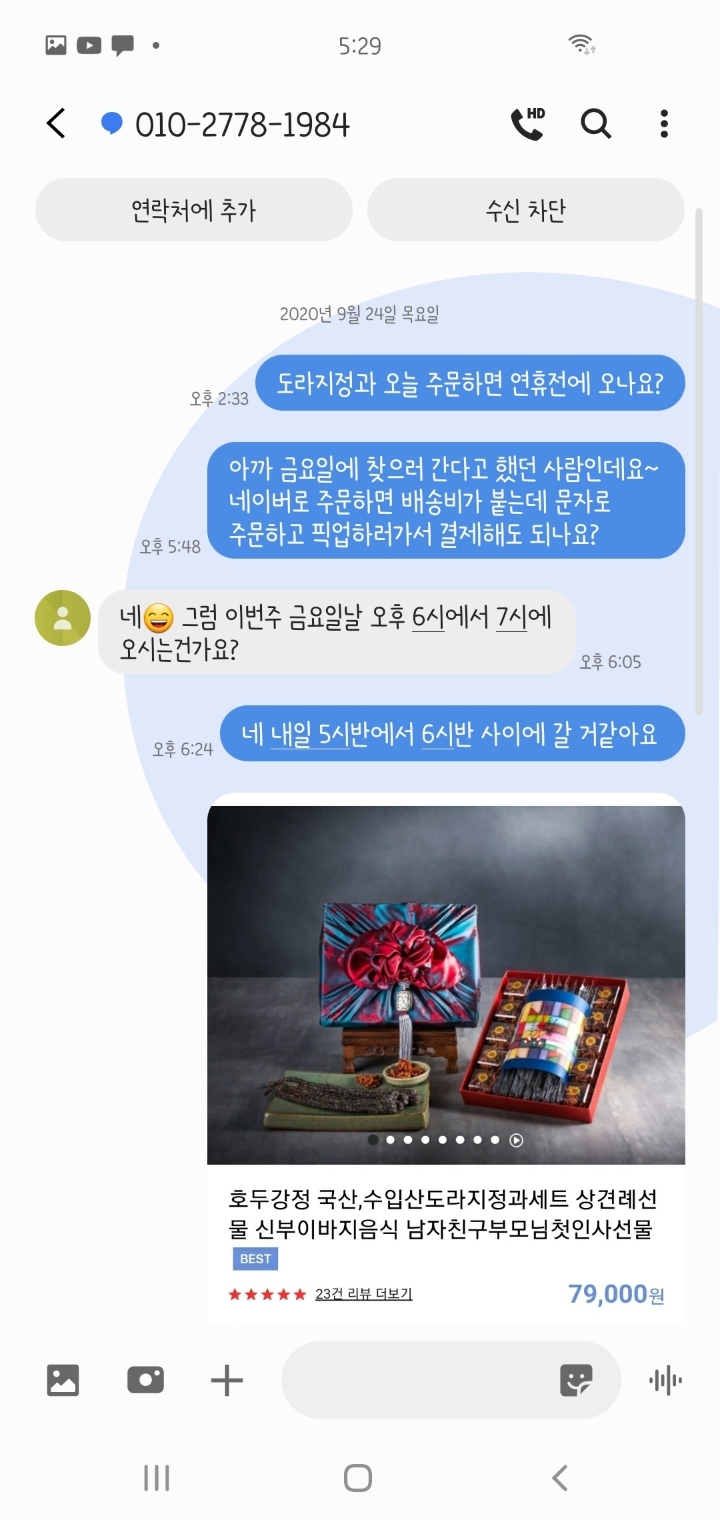The image size is (720, 1520).
Task: Block this number with 수신 차단
Action: point(526,210)
